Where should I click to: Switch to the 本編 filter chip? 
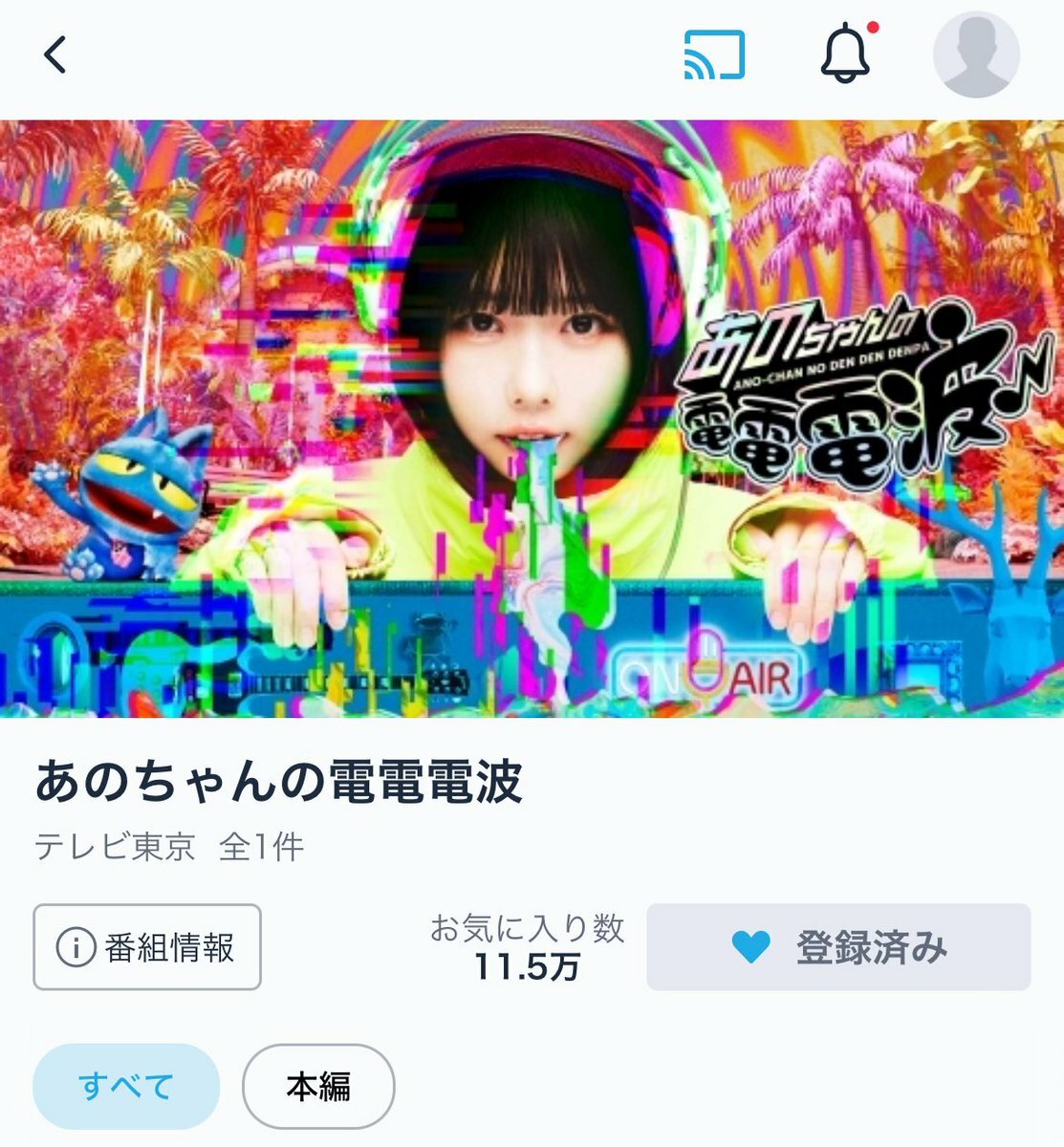pos(318,1087)
